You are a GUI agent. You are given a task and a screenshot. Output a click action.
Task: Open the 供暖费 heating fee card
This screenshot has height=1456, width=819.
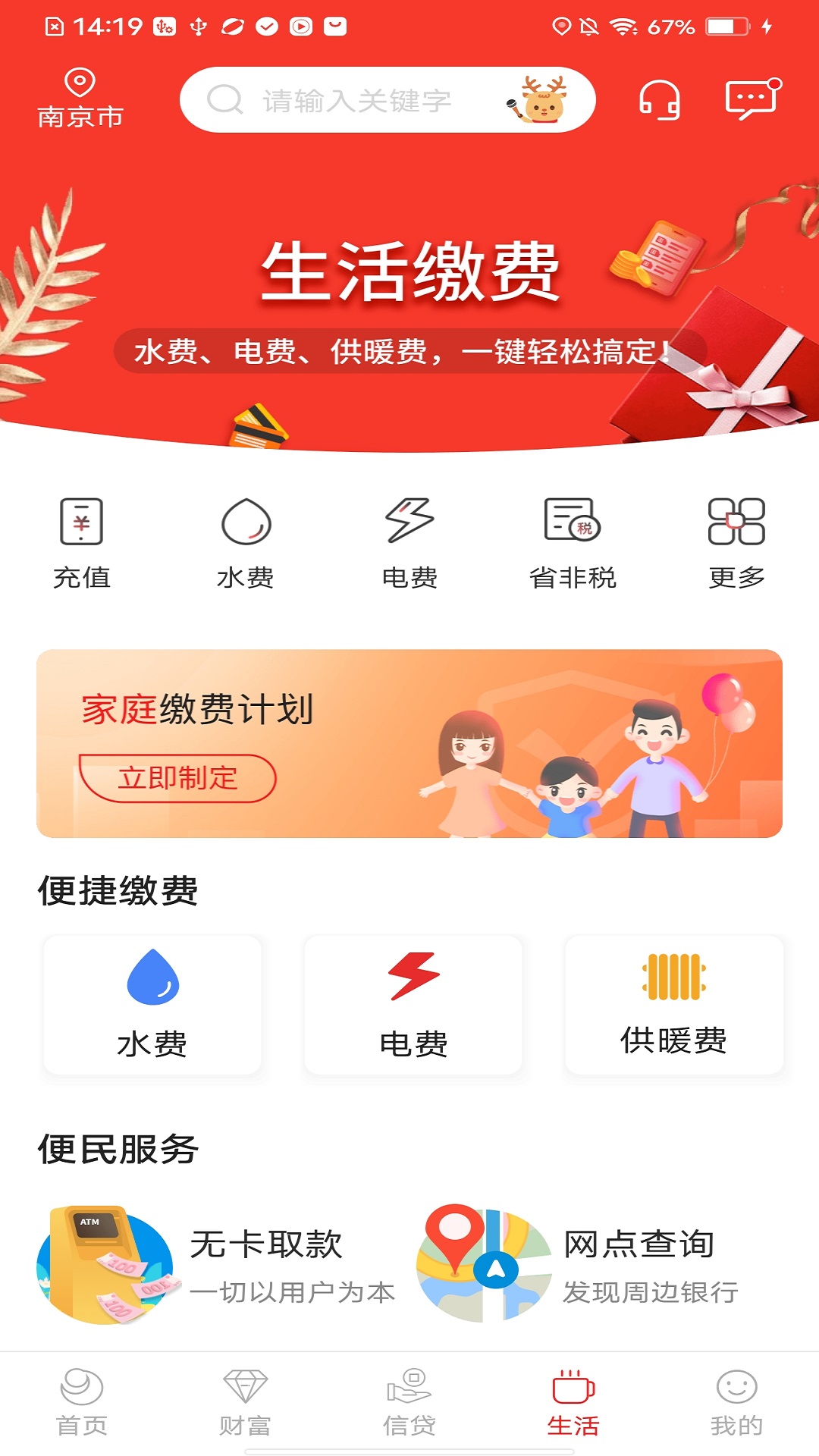point(673,1004)
